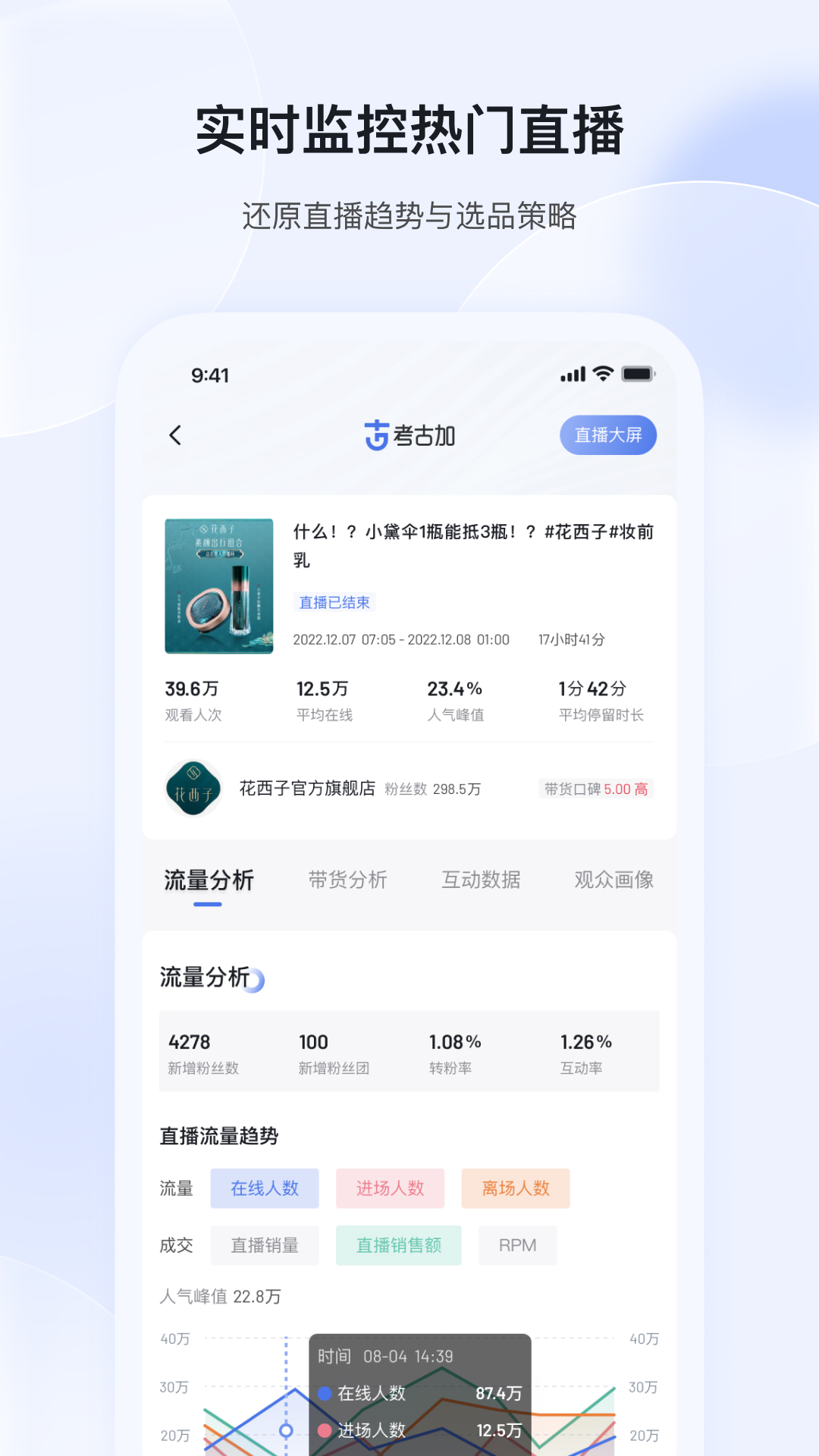Click the blue 在线人数 dot in tooltip
This screenshot has height=1456, width=819.
[324, 1393]
